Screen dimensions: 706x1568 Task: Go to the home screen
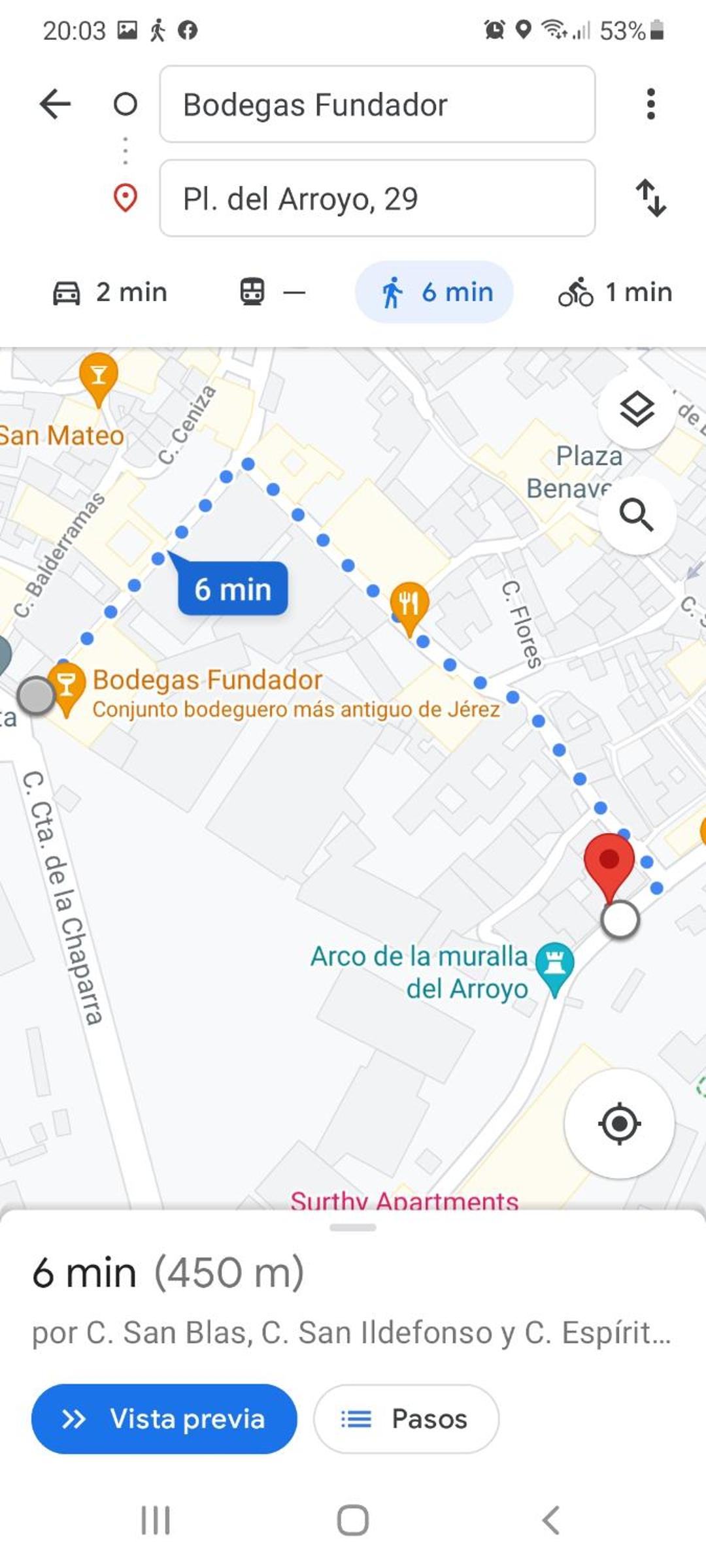(353, 1520)
